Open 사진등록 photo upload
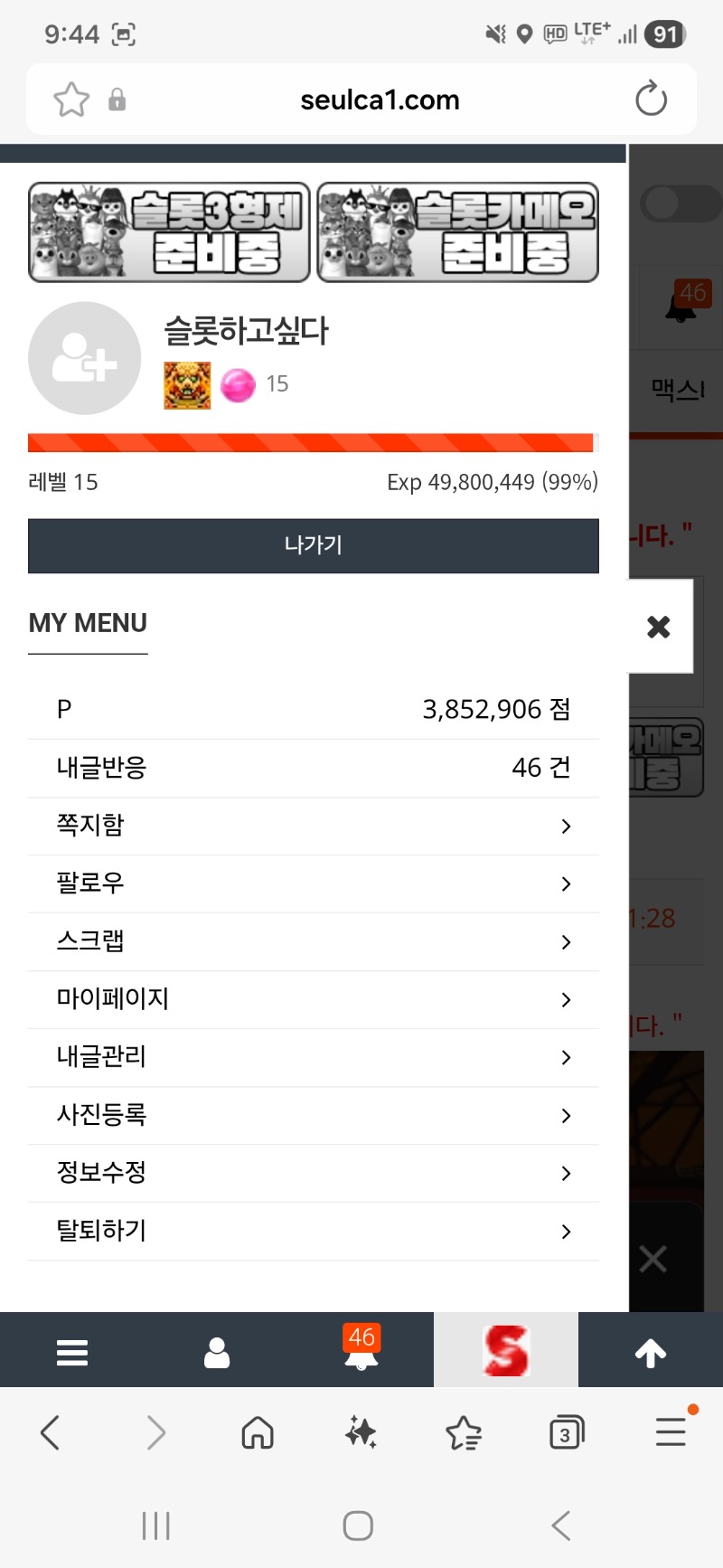This screenshot has width=723, height=1568. 313,1115
